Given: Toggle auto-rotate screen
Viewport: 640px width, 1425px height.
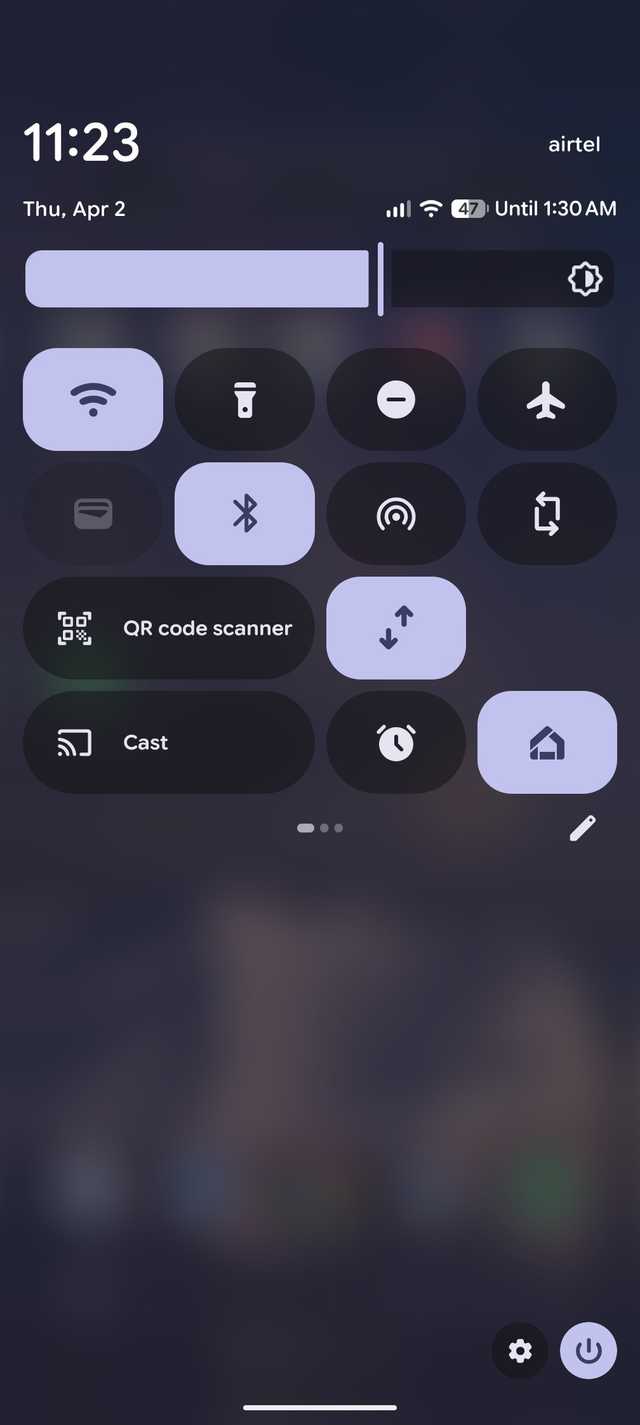Looking at the screenshot, I should tap(547, 514).
